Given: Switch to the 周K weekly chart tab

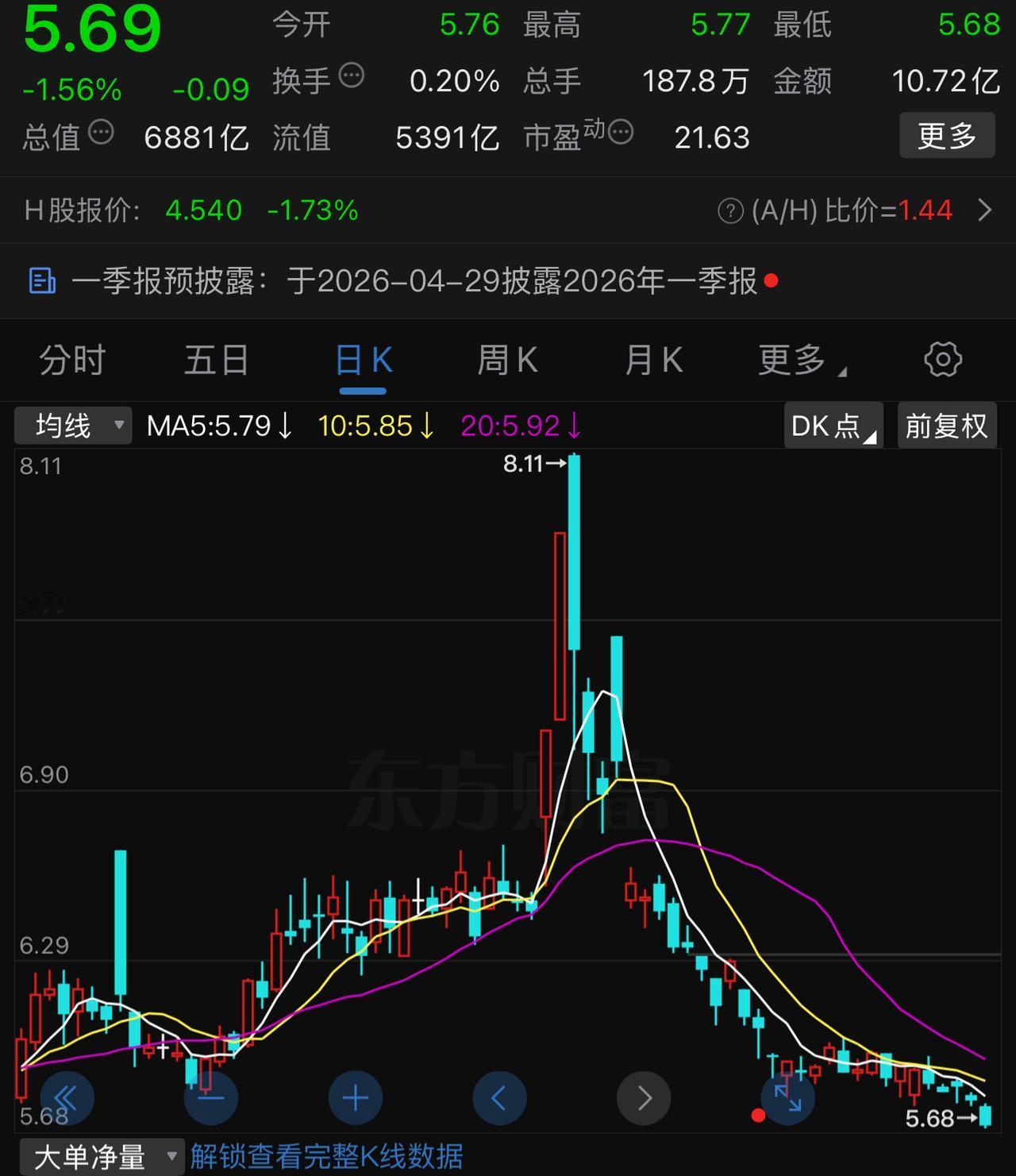Looking at the screenshot, I should click(507, 360).
